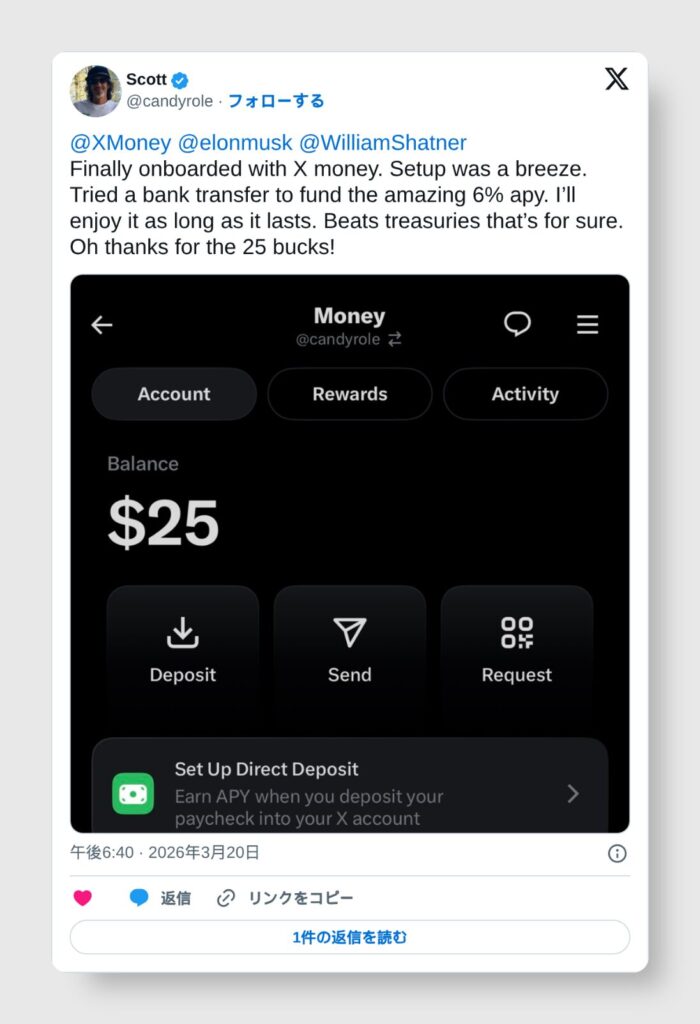Open Scott's profile avatar
The height and width of the screenshot is (1024, 700).
(95, 91)
